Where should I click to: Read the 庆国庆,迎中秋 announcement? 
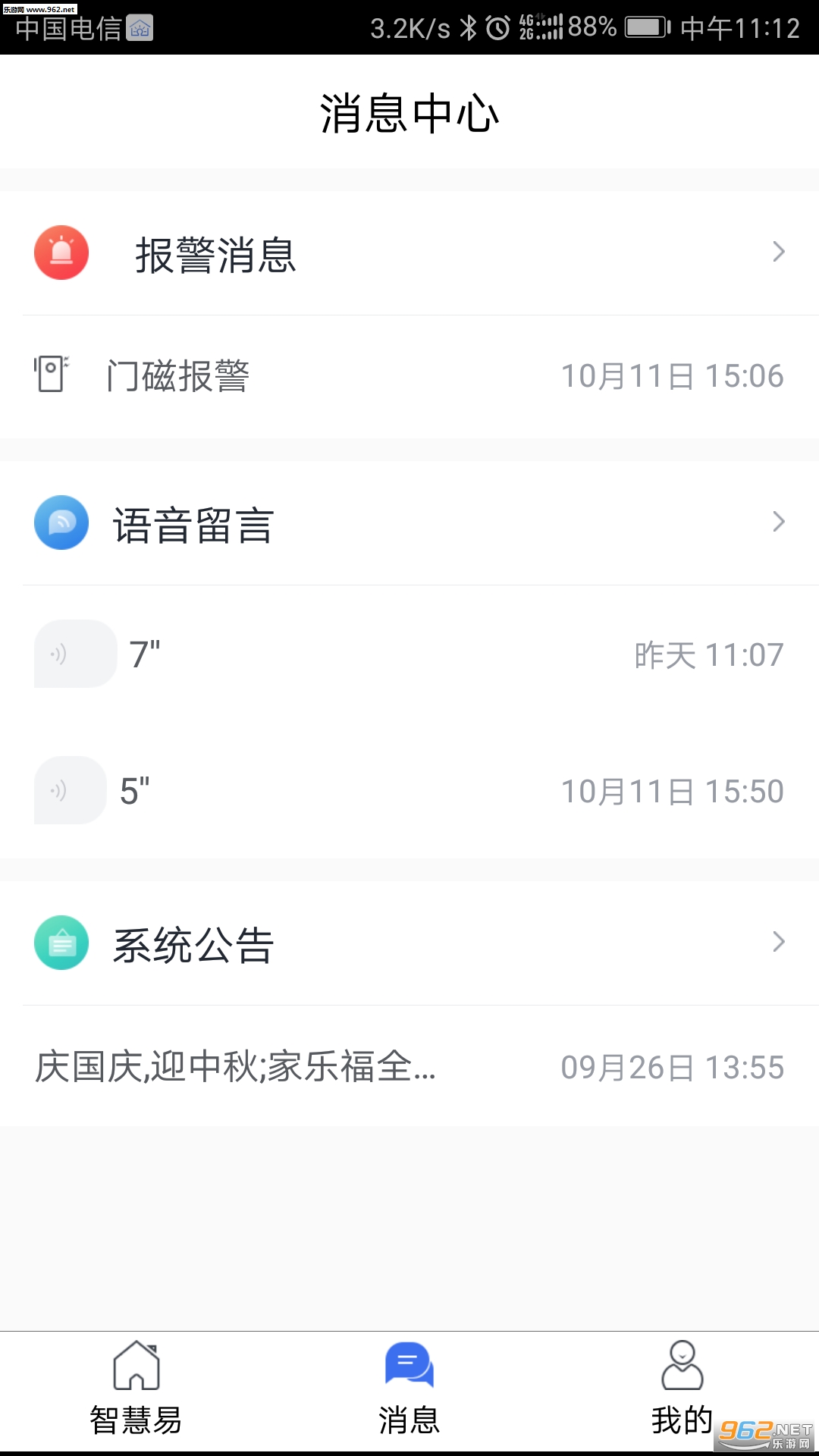point(409,1067)
